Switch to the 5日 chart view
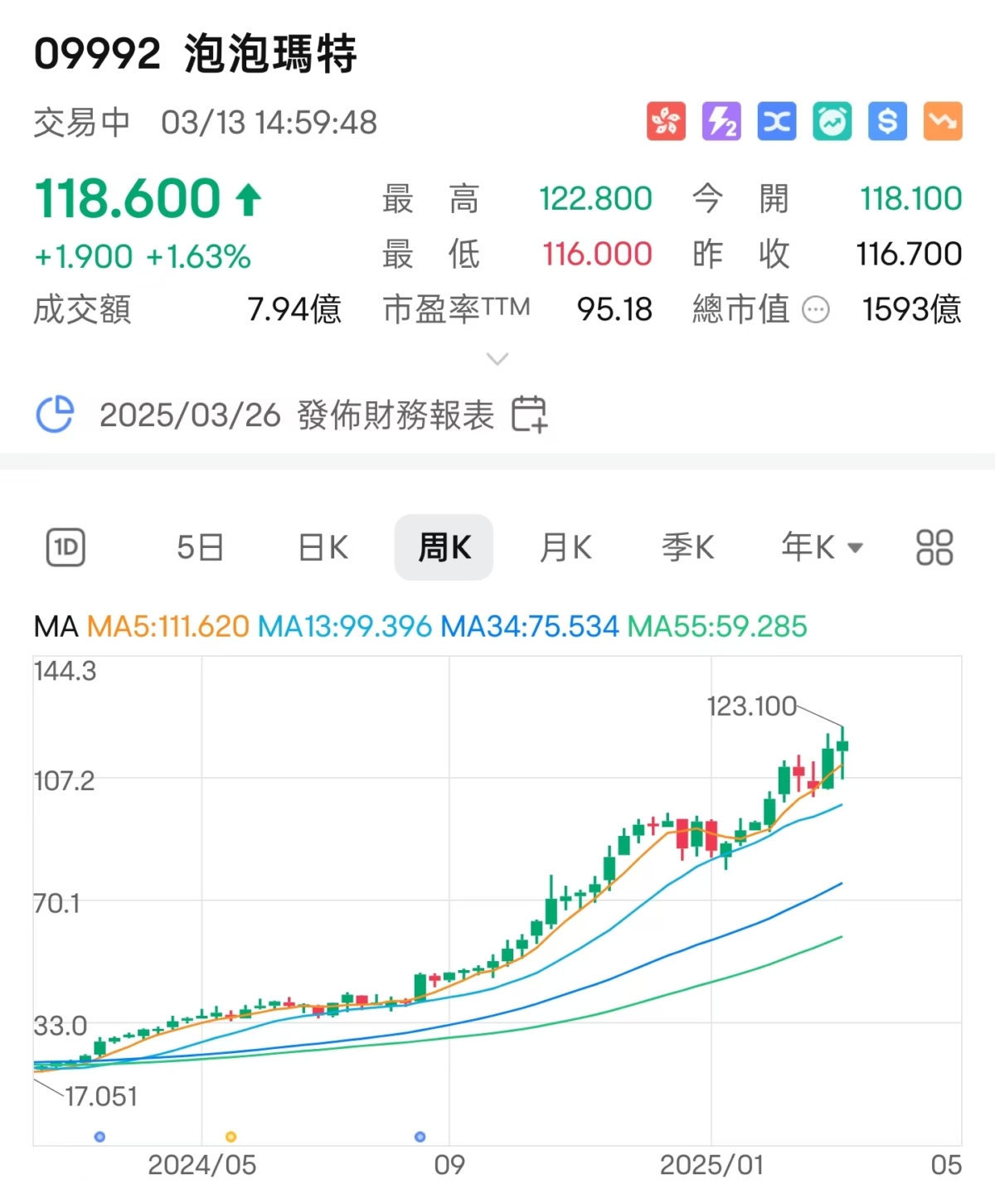The height and width of the screenshot is (1204, 995). [200, 547]
